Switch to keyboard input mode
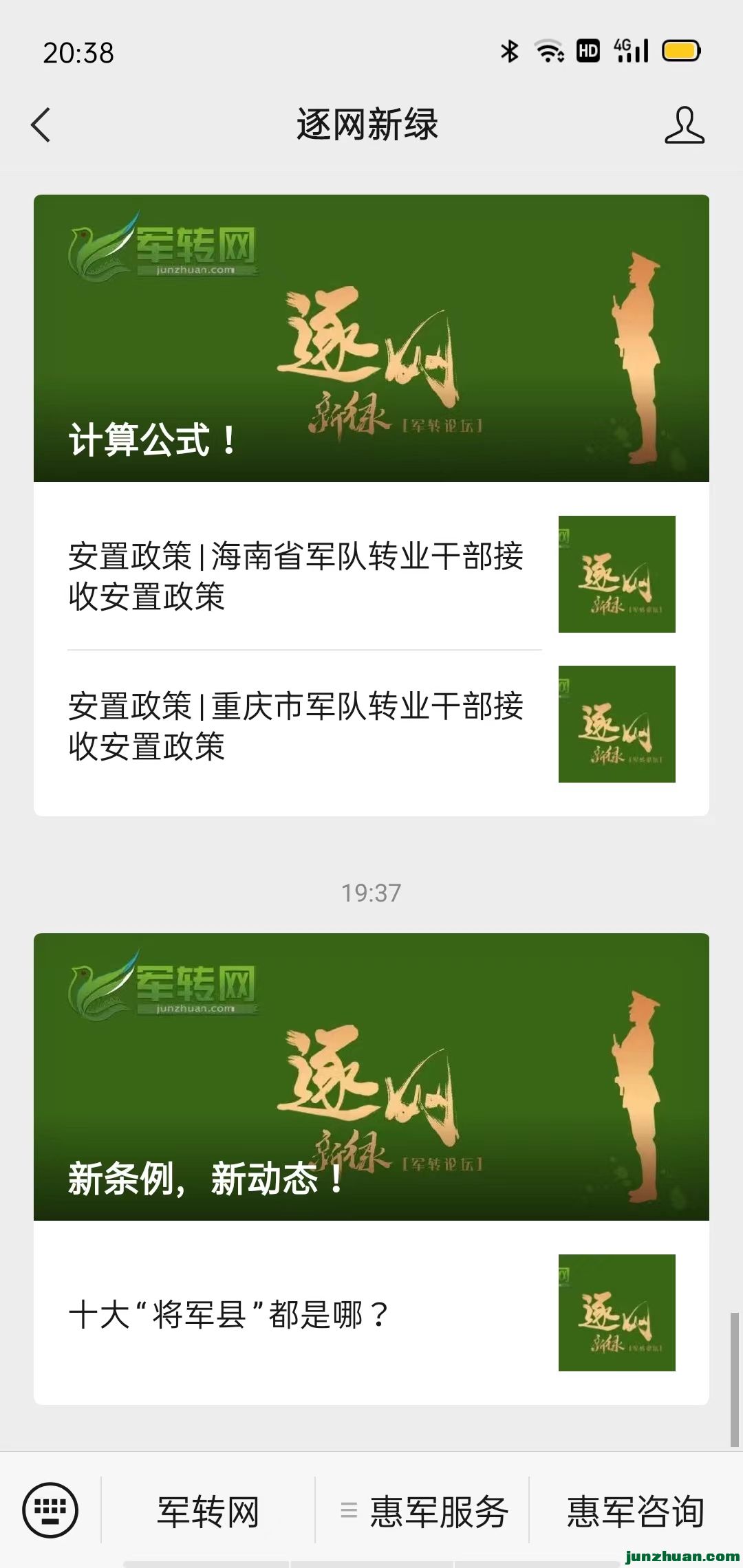 (50, 1510)
